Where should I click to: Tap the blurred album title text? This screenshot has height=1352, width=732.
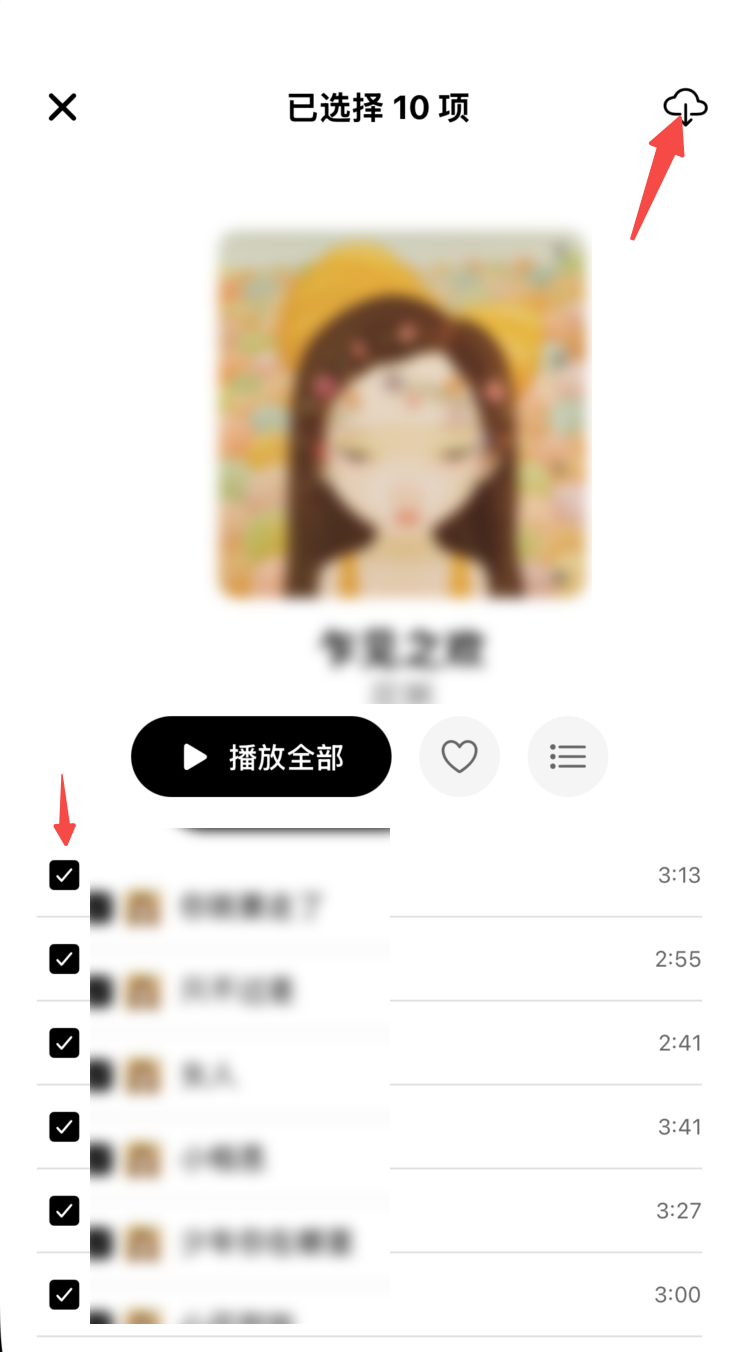402,647
